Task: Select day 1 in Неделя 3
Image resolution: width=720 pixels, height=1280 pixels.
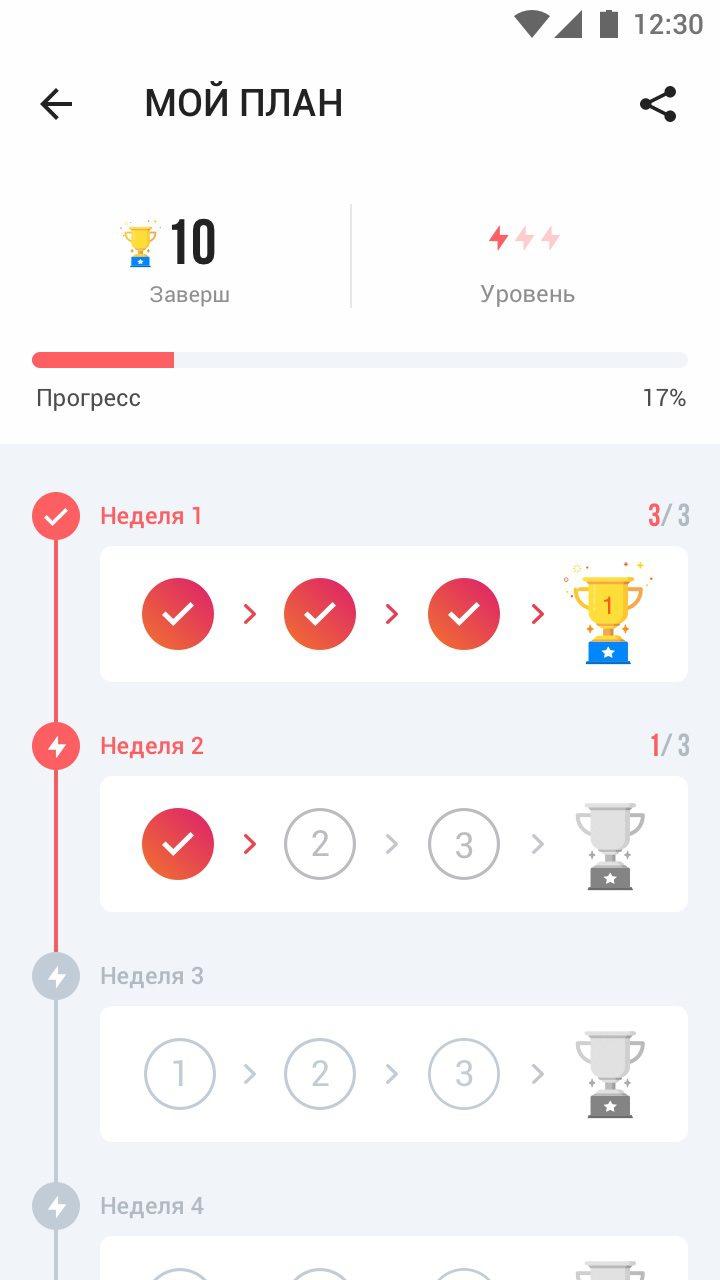Action: click(180, 1074)
